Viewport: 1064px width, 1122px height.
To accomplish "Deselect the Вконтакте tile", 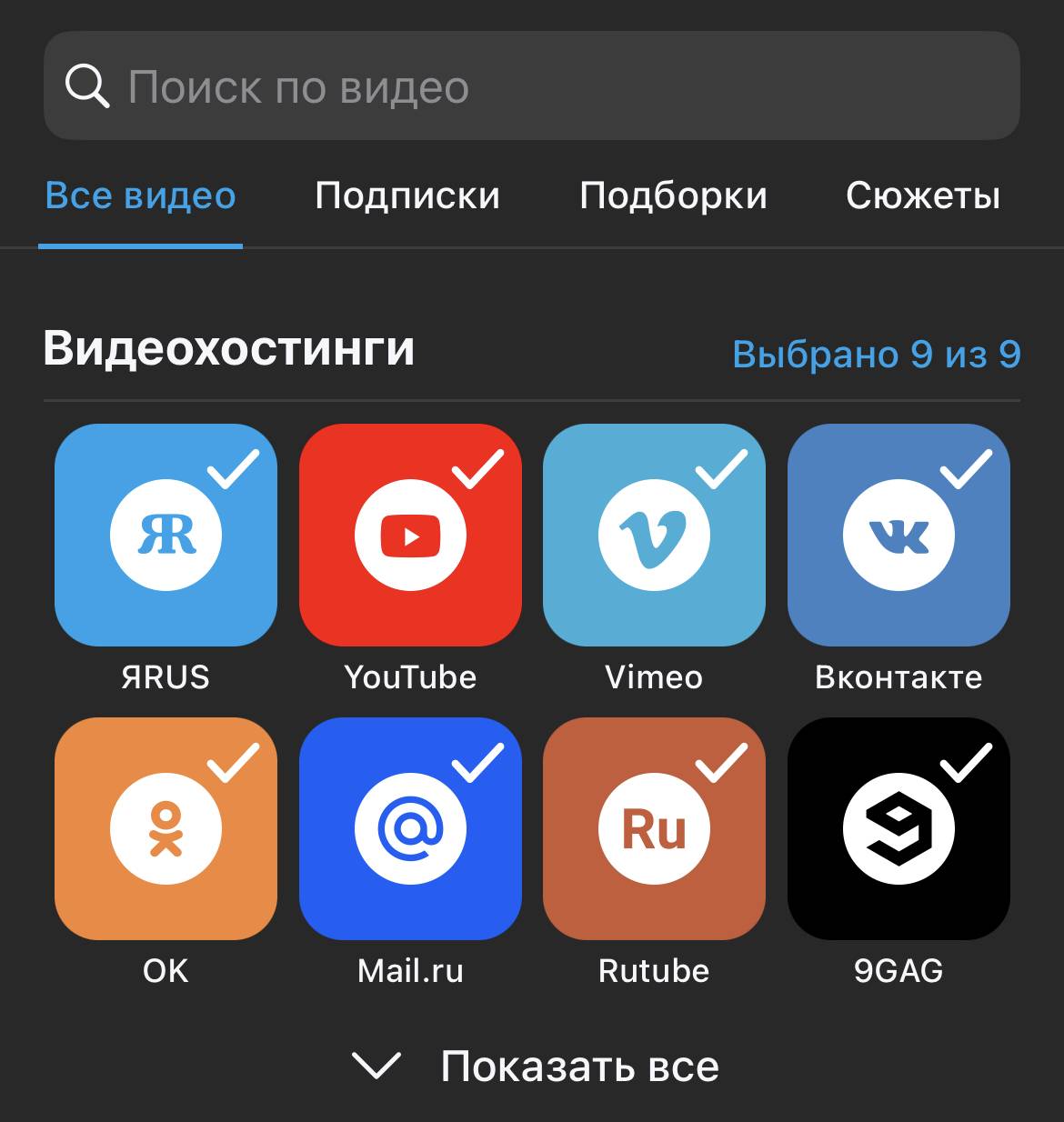I will point(898,535).
